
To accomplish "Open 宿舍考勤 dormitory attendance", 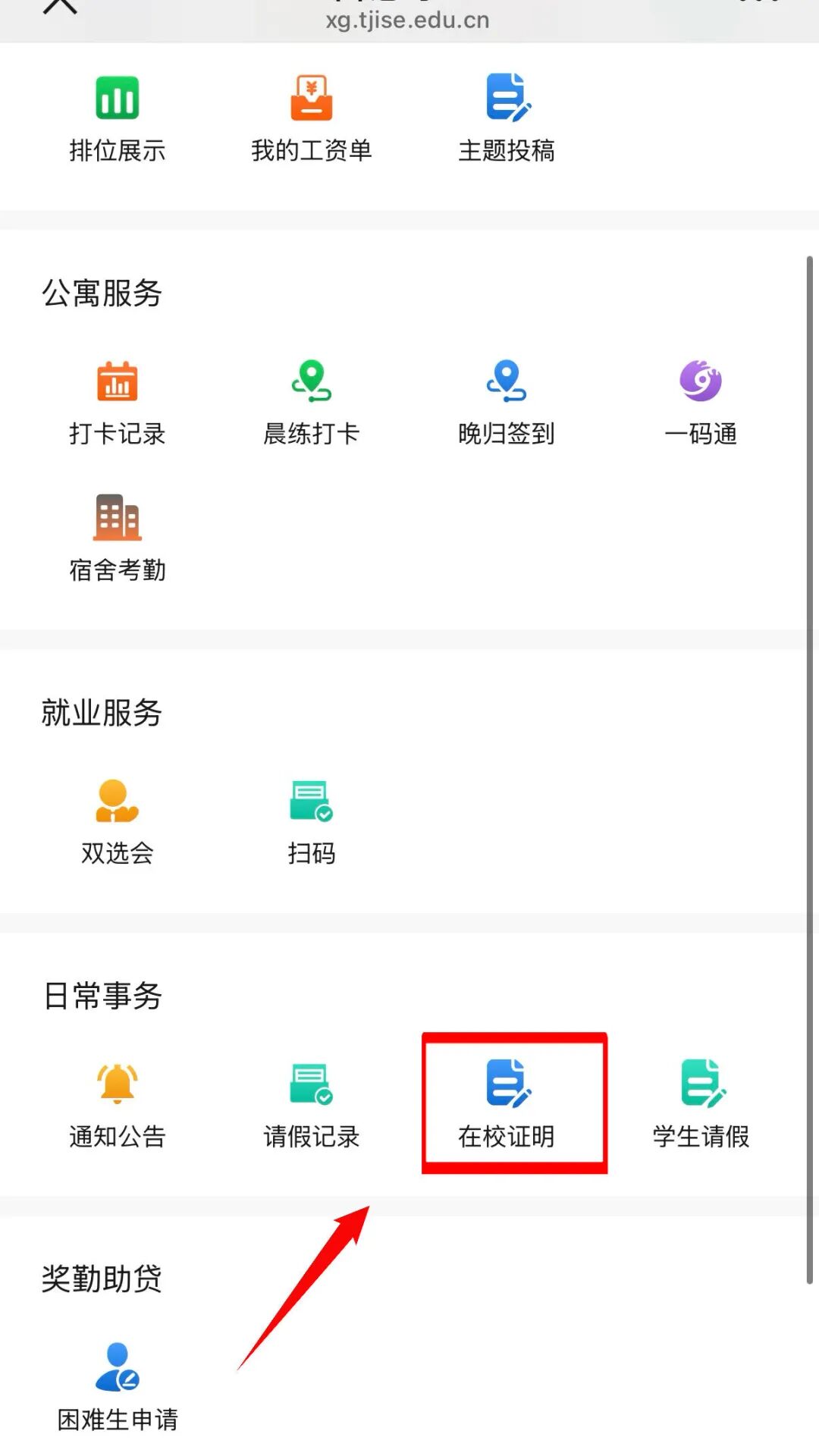I will [118, 538].
